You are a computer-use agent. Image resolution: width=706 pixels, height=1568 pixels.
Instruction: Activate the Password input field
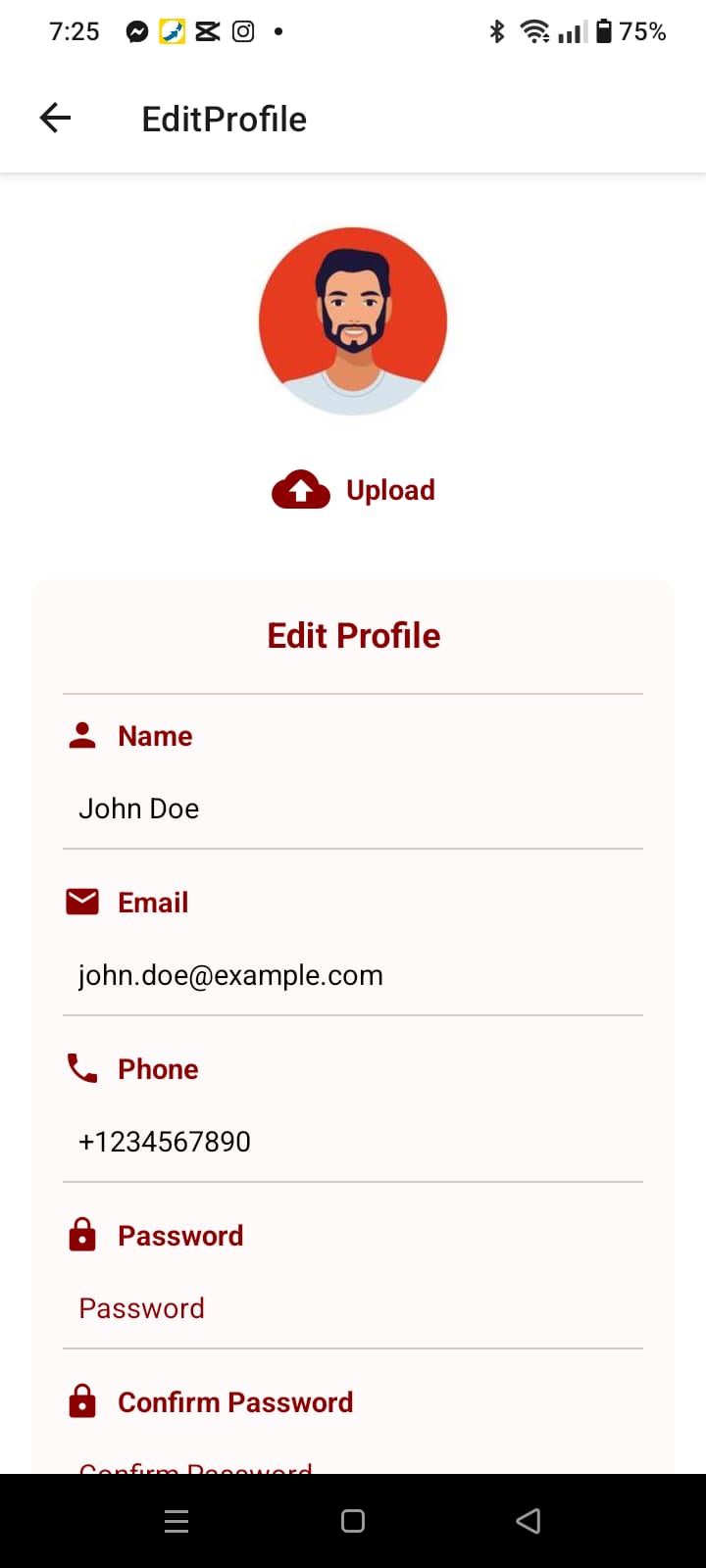[x=353, y=1308]
